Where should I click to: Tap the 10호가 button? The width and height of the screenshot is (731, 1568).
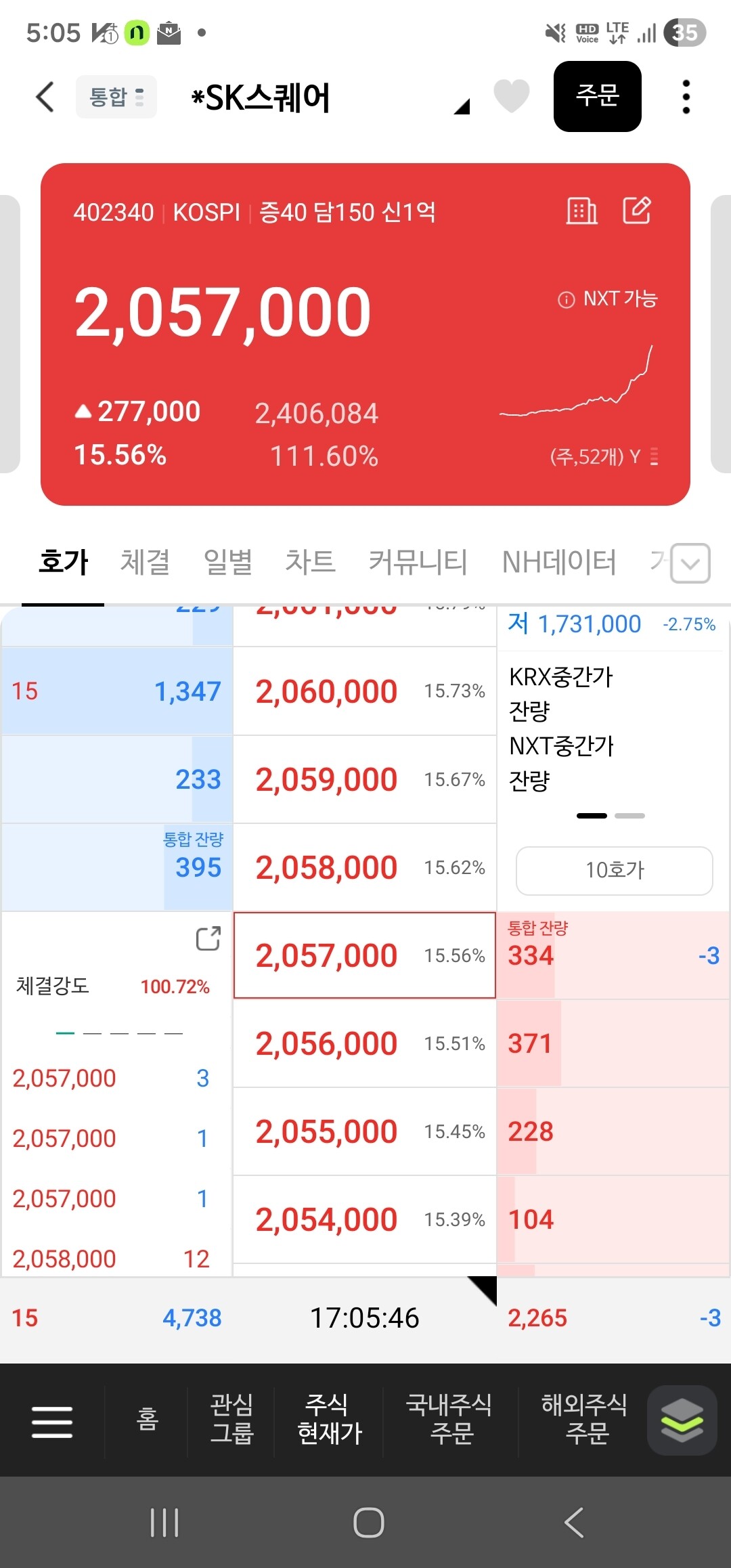(615, 870)
